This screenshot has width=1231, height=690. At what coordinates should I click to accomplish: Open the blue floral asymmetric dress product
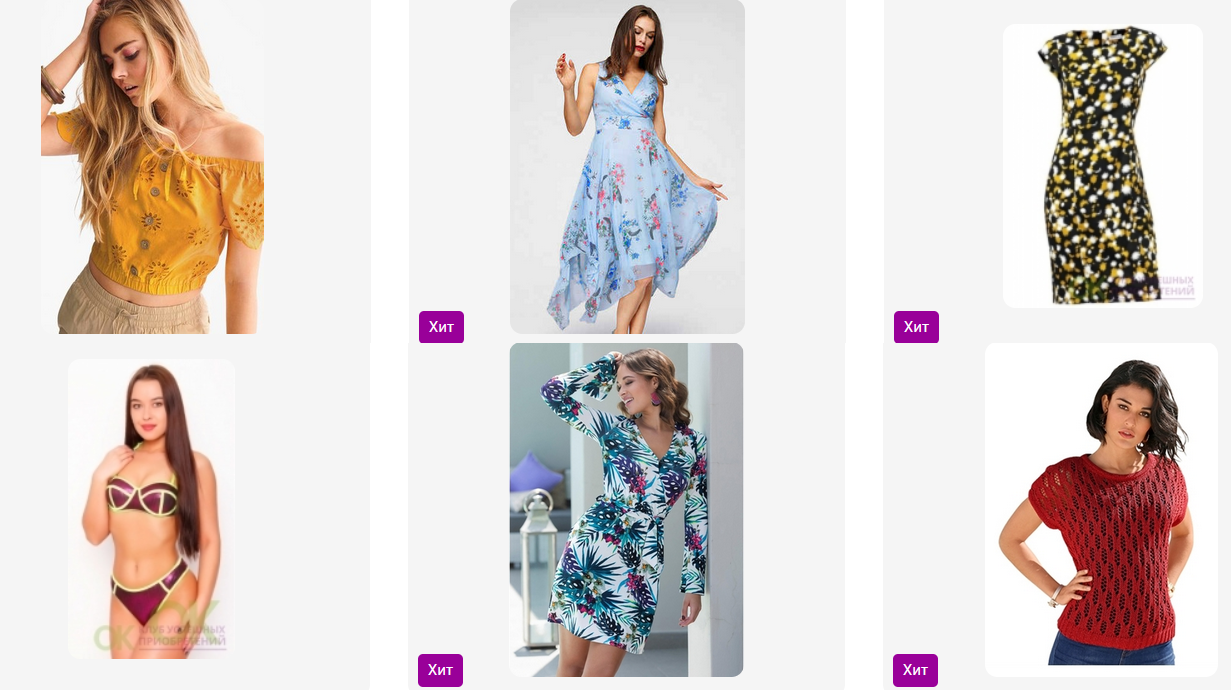click(x=627, y=167)
